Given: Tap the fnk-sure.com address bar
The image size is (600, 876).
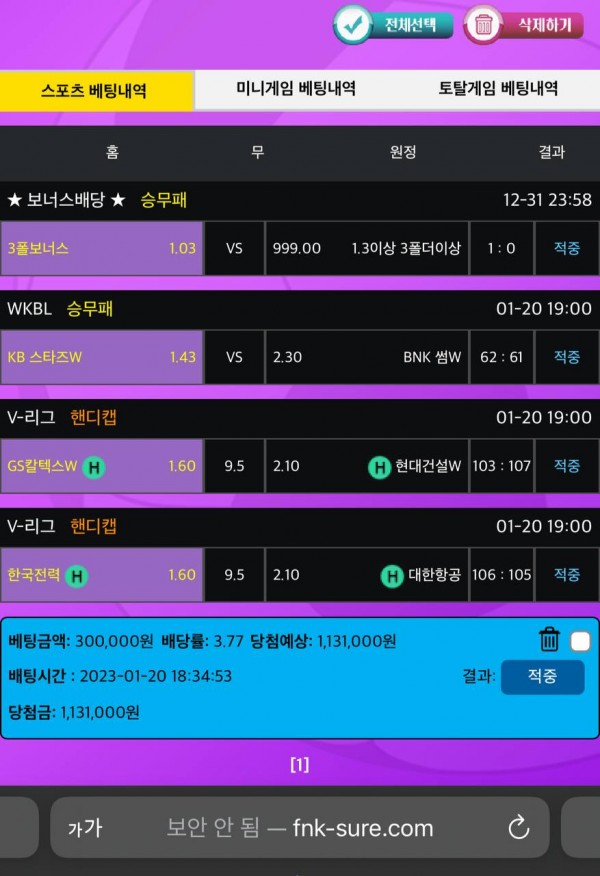Looking at the screenshot, I should click(x=300, y=828).
